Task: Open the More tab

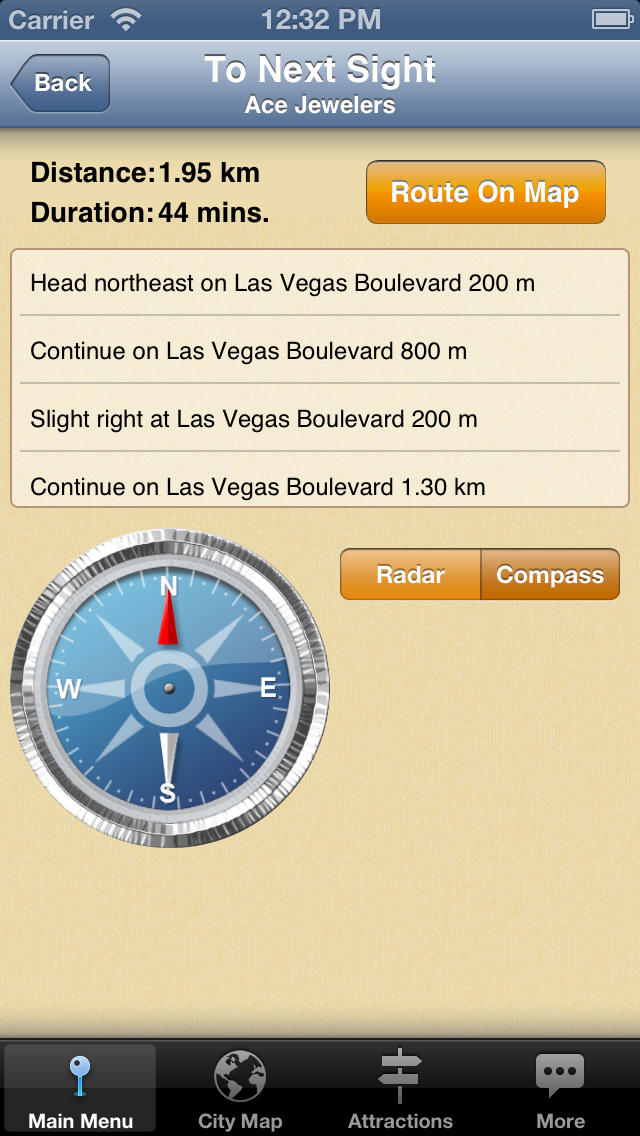Action: point(560,1088)
